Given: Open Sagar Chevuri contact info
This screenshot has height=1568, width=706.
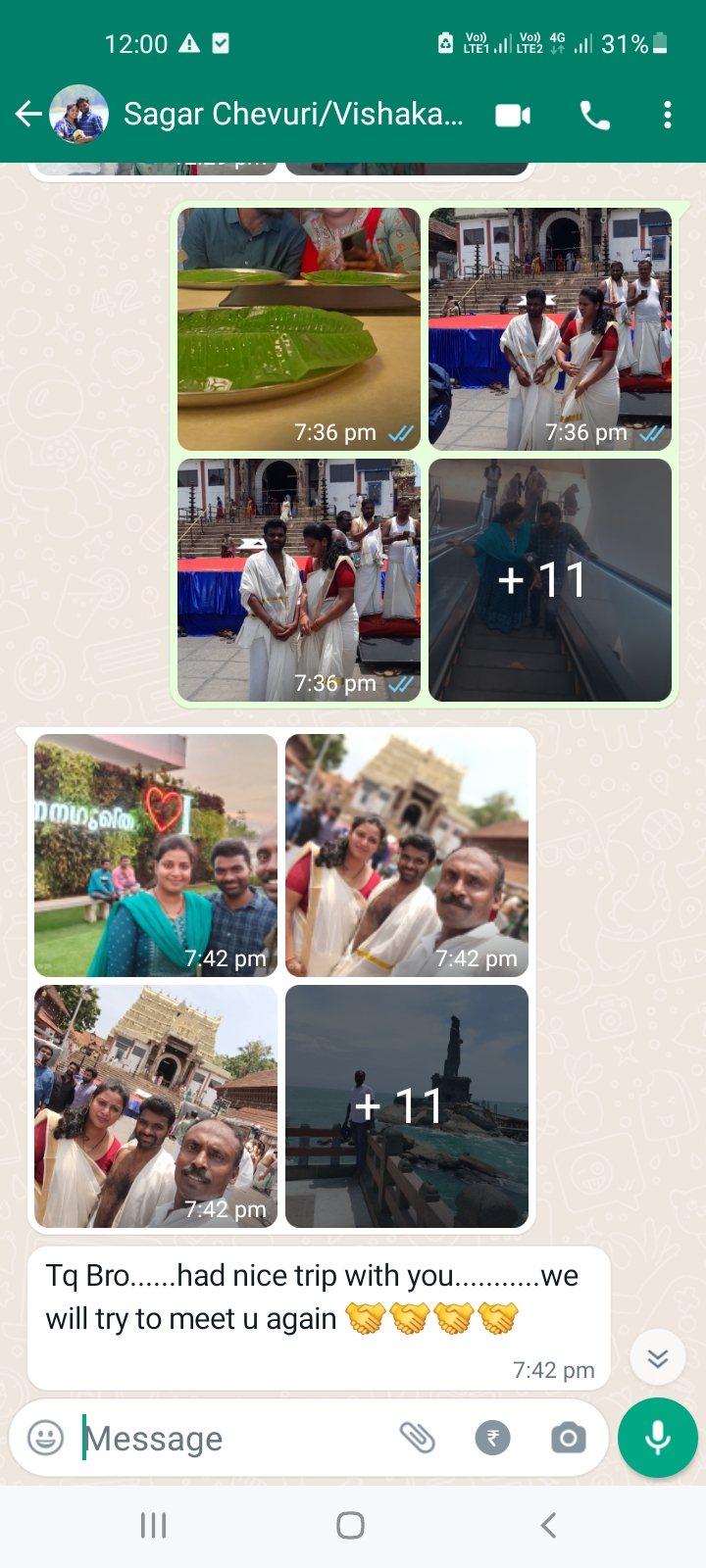Looking at the screenshot, I should 292,115.
